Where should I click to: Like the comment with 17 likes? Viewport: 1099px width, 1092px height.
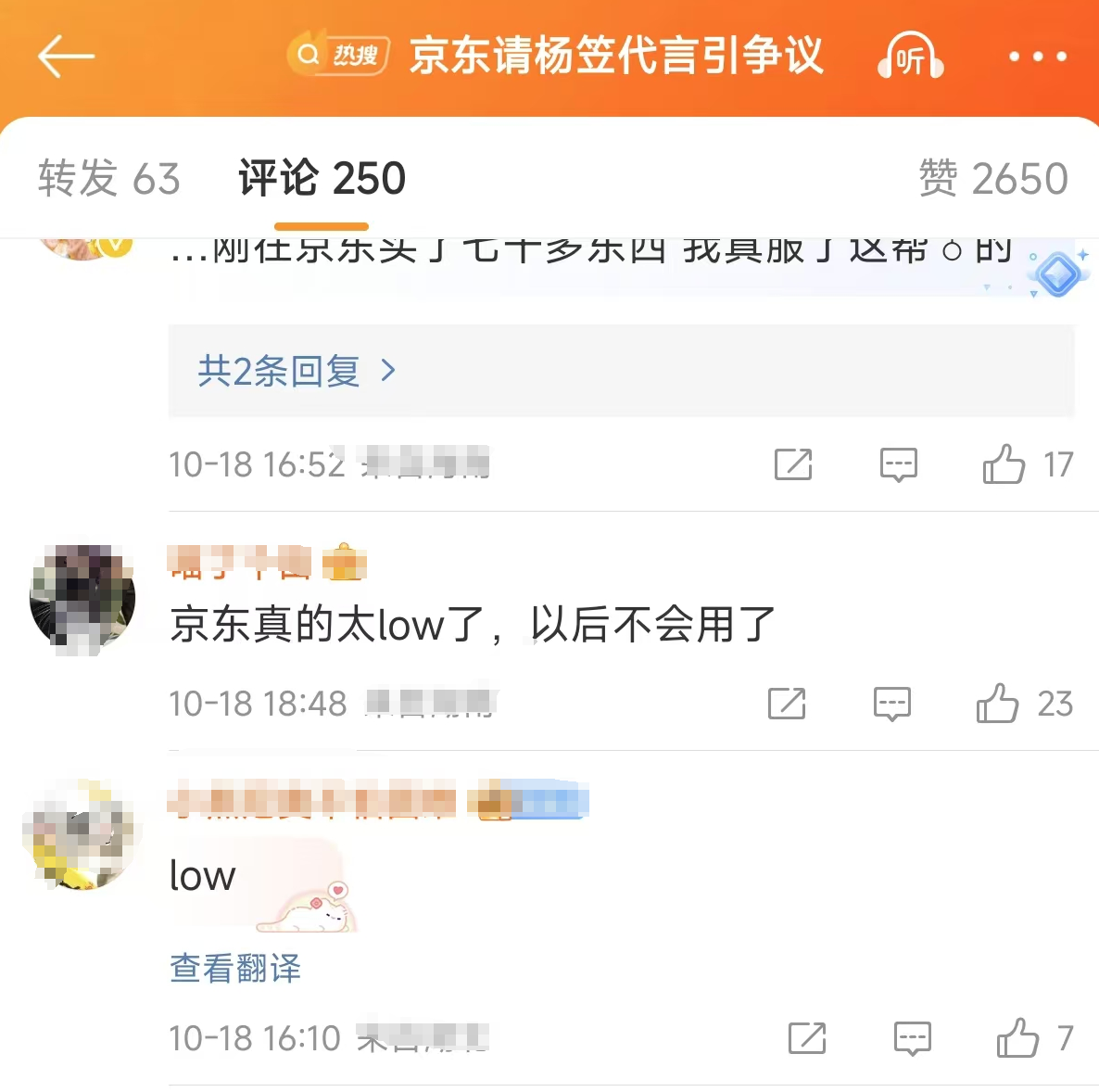(x=1004, y=463)
